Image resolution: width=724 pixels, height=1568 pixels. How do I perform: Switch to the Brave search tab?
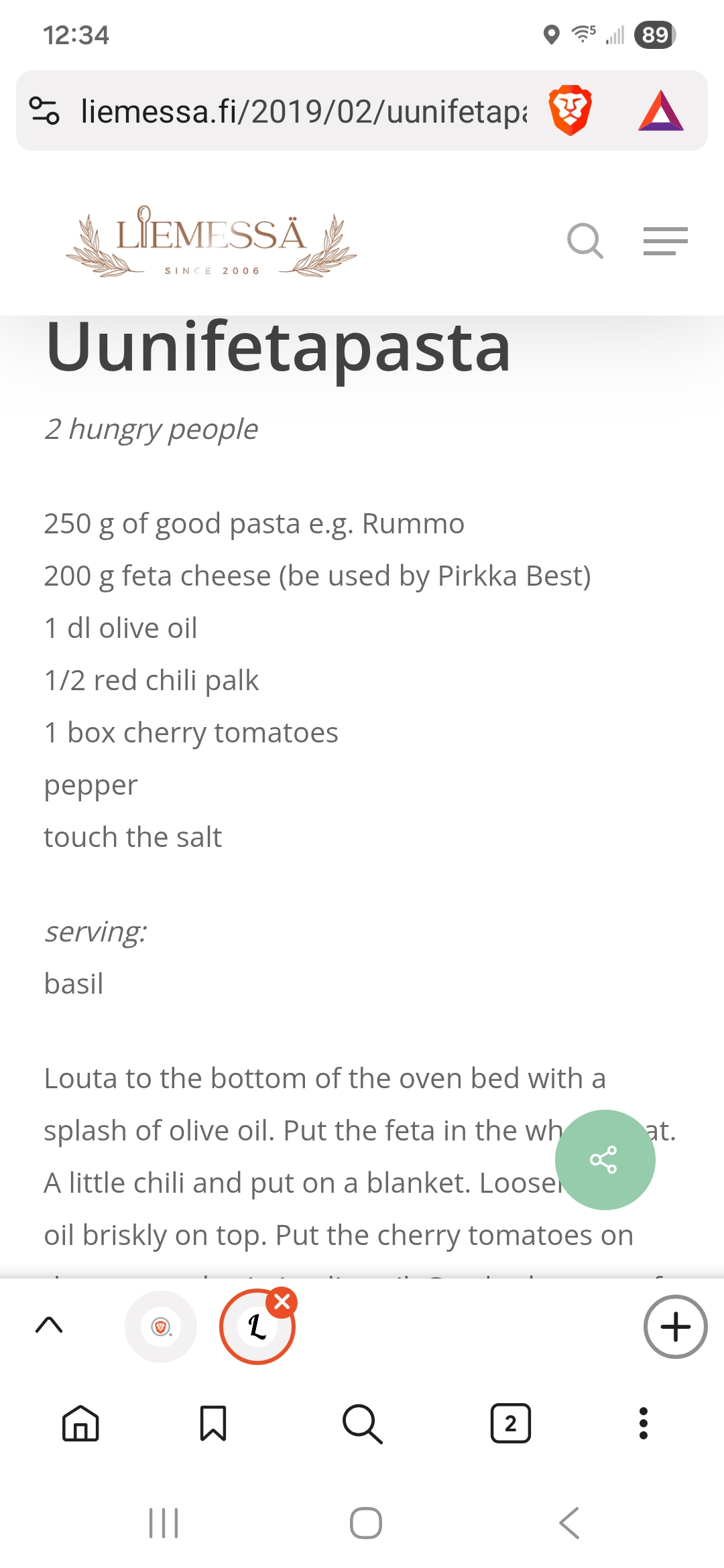pos(161,1327)
